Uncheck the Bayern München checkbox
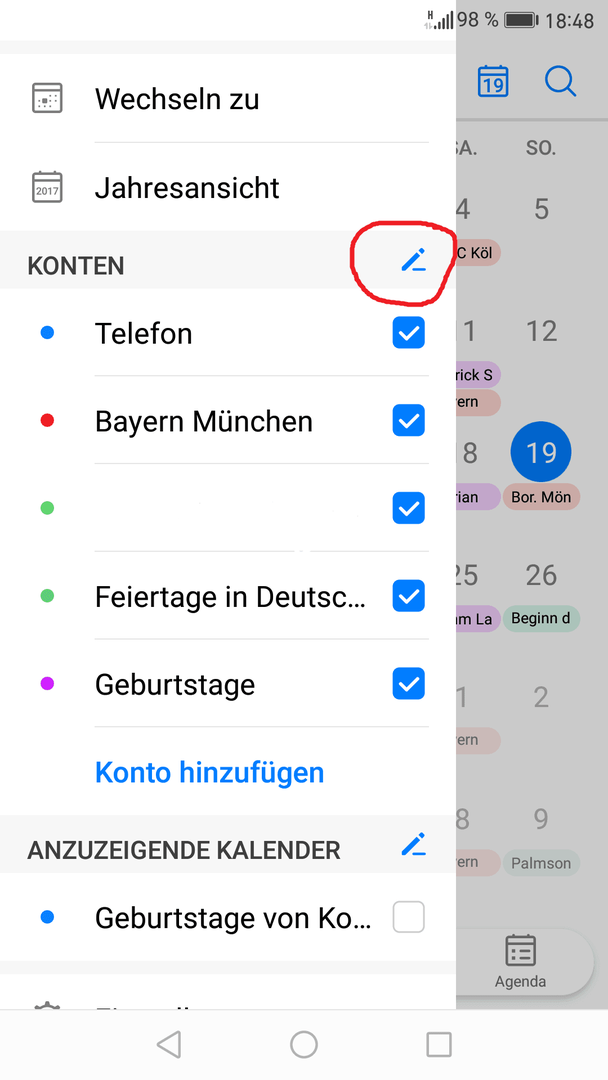 pyautogui.click(x=408, y=420)
